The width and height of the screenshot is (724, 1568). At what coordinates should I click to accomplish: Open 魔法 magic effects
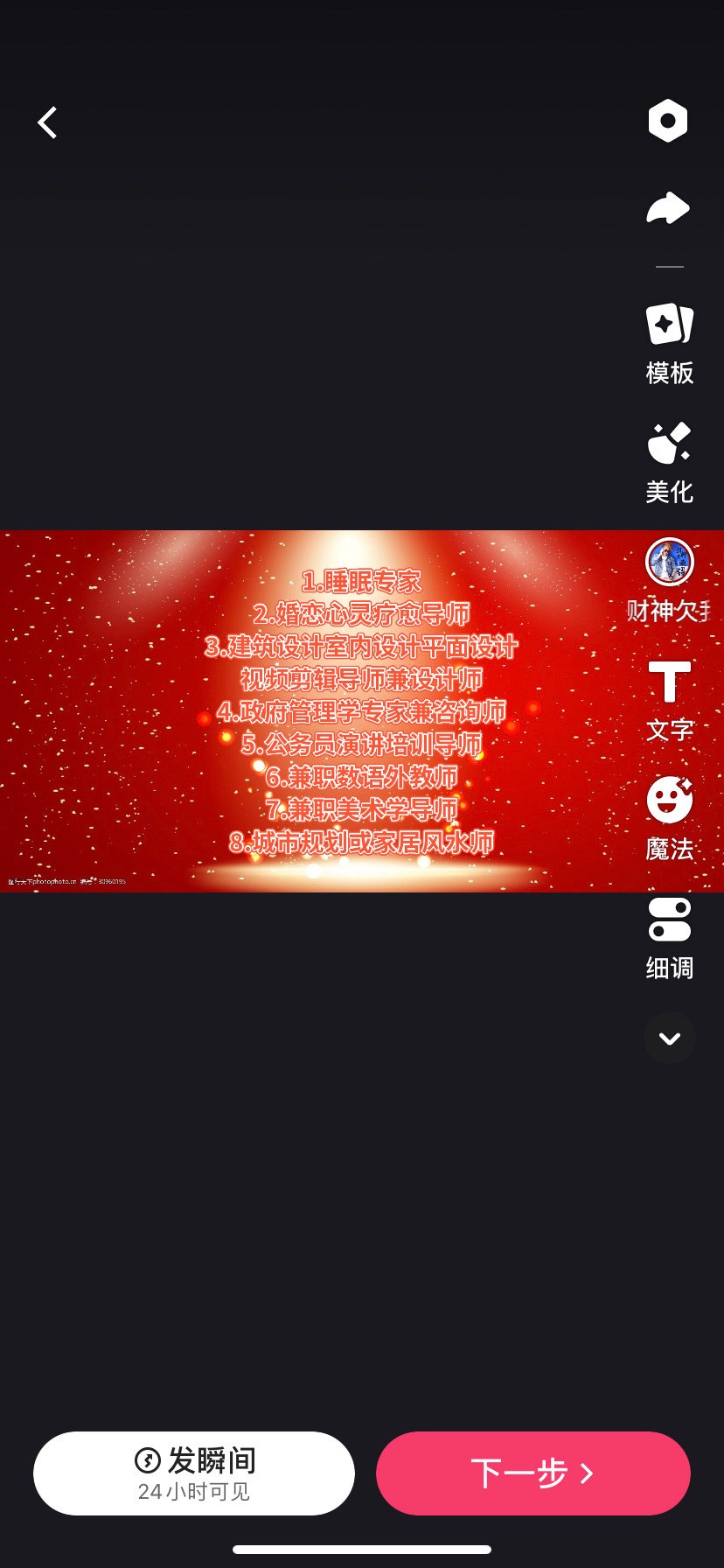coord(670,819)
